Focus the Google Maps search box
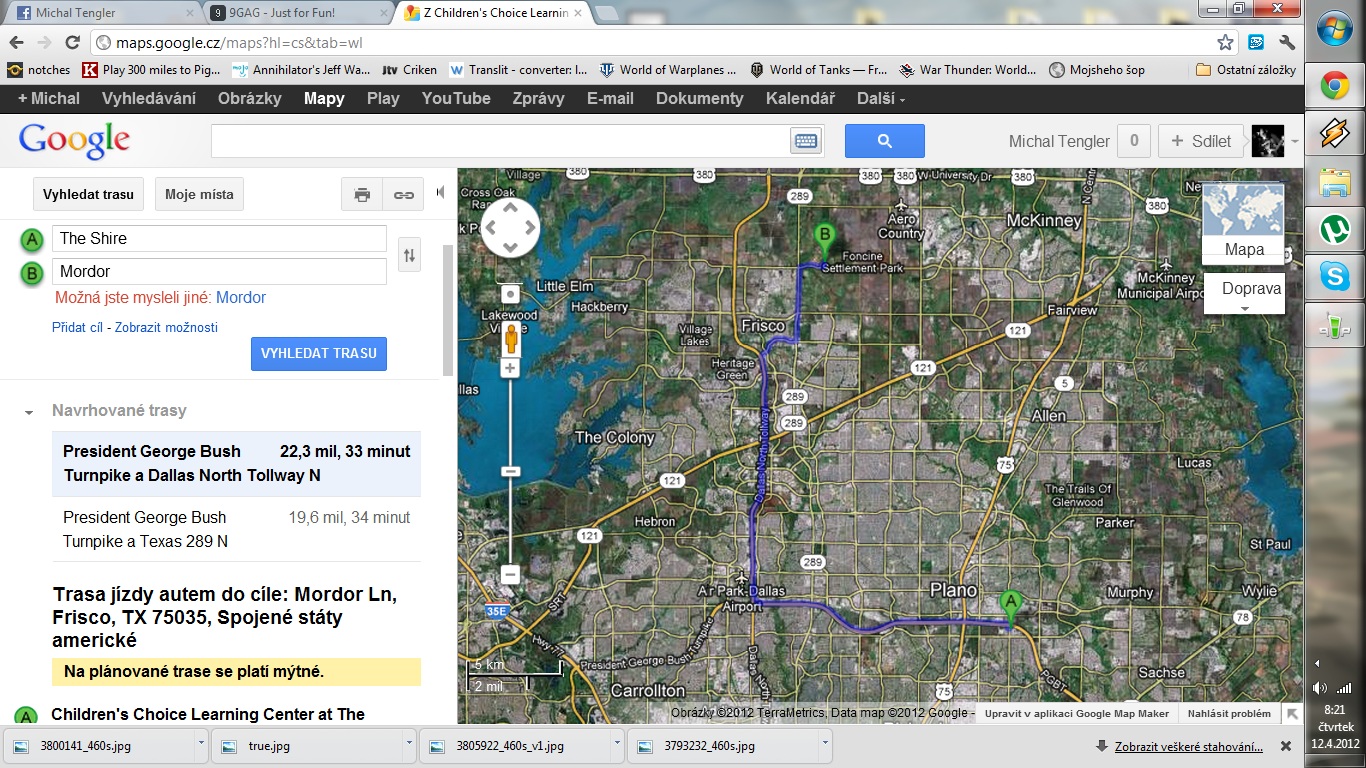 (x=500, y=141)
